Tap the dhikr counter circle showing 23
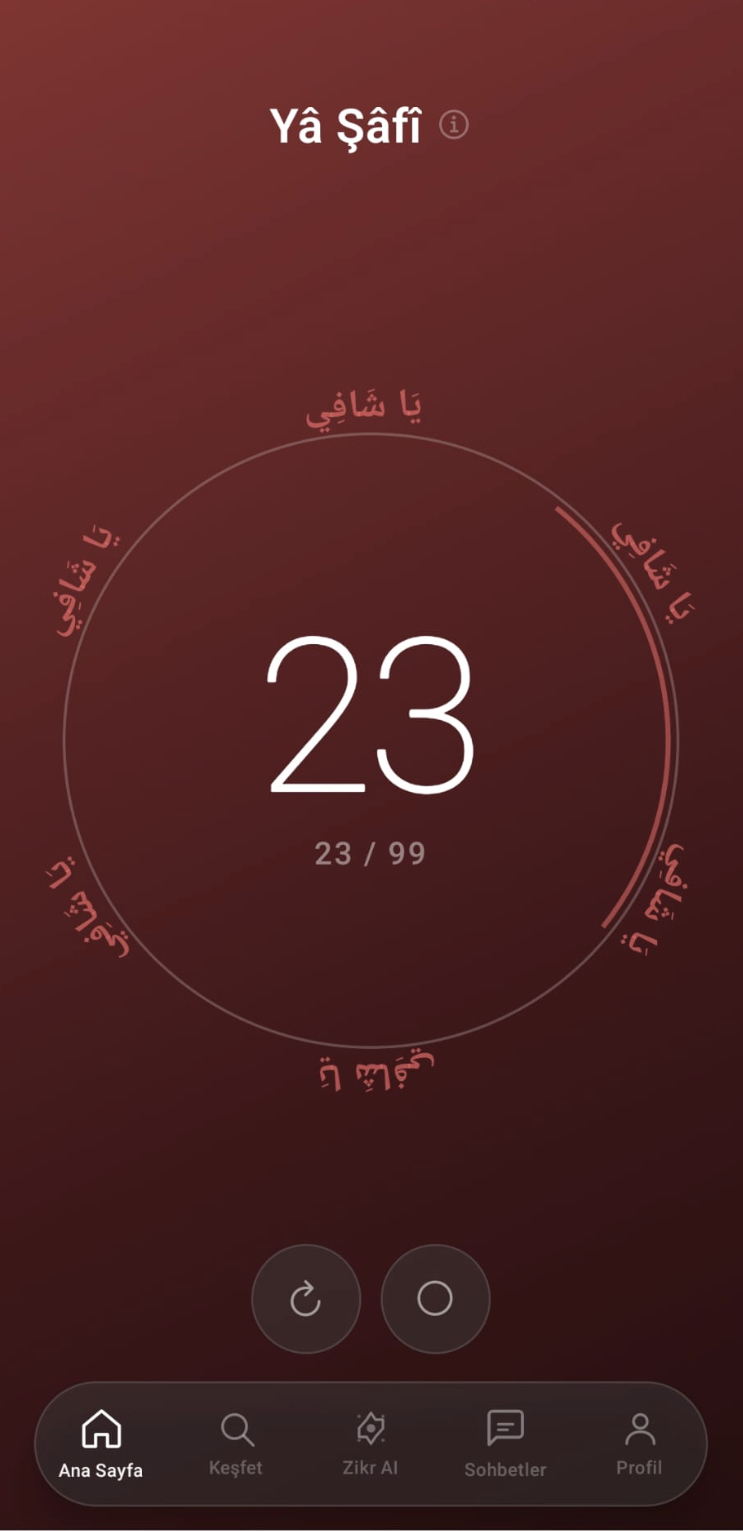This screenshot has height=1531, width=743. tap(370, 740)
